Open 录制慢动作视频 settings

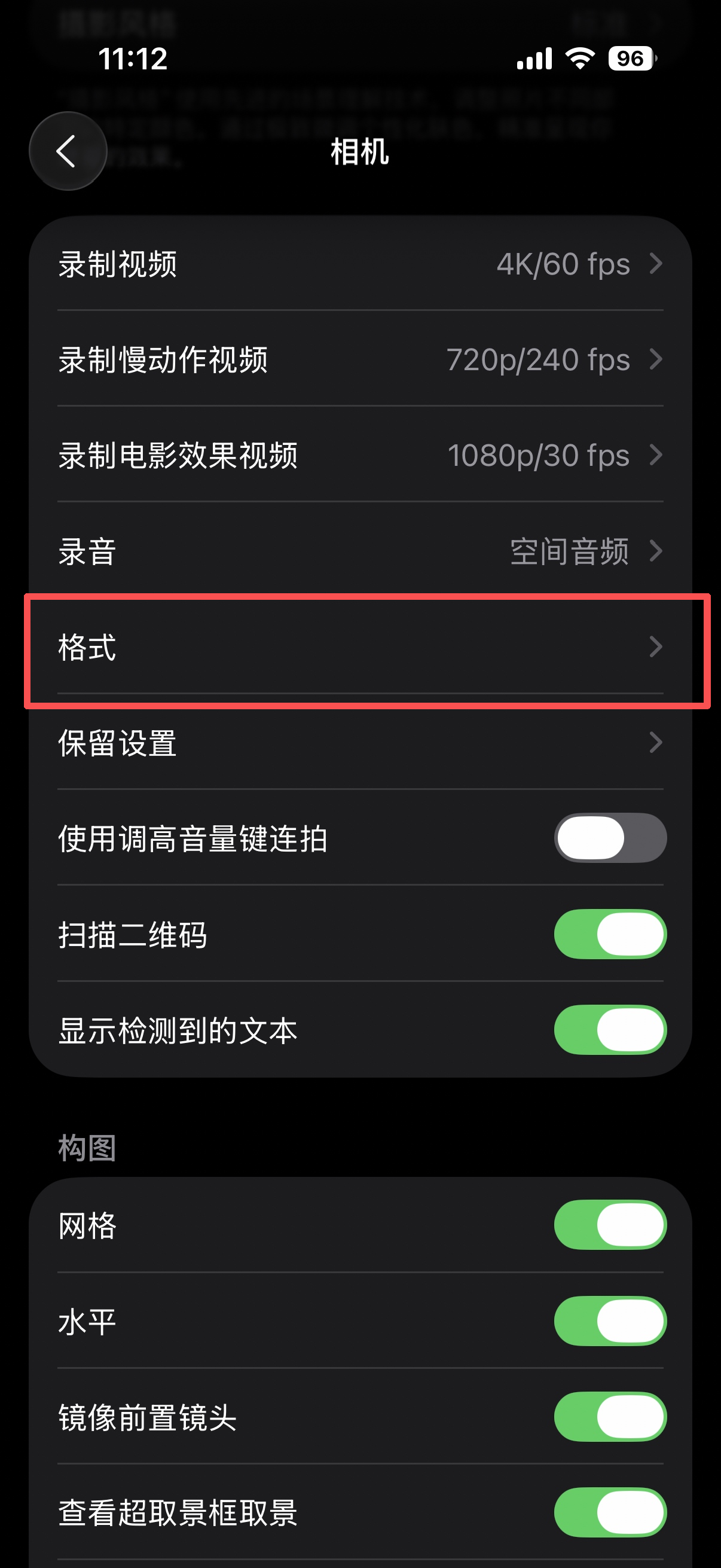click(x=360, y=359)
